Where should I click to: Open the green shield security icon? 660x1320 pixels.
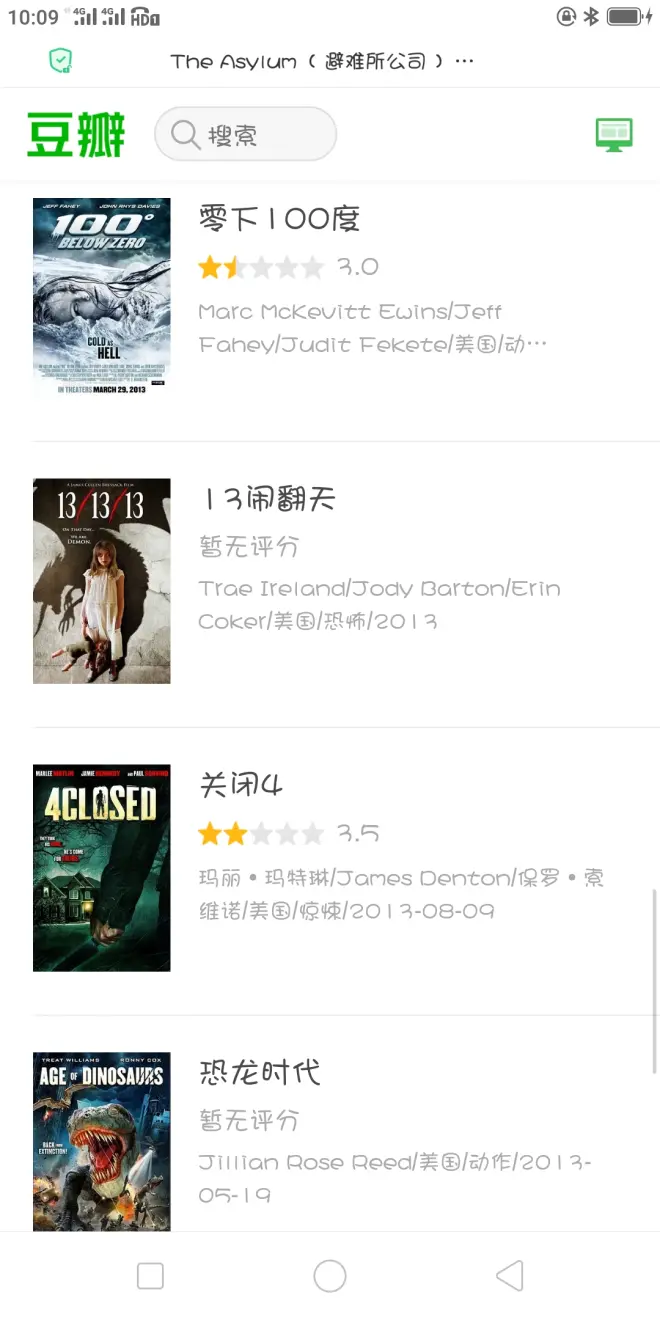61,61
